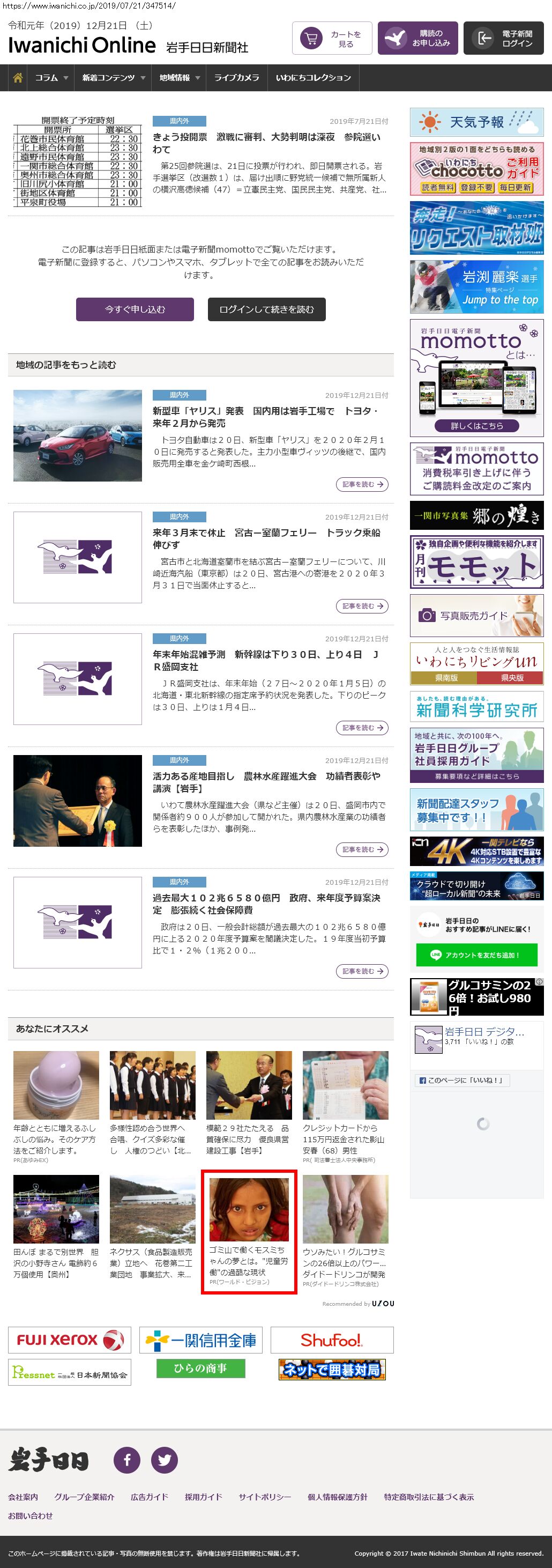
Task: Open the Twitter icon in the footer
Action: [165, 1460]
